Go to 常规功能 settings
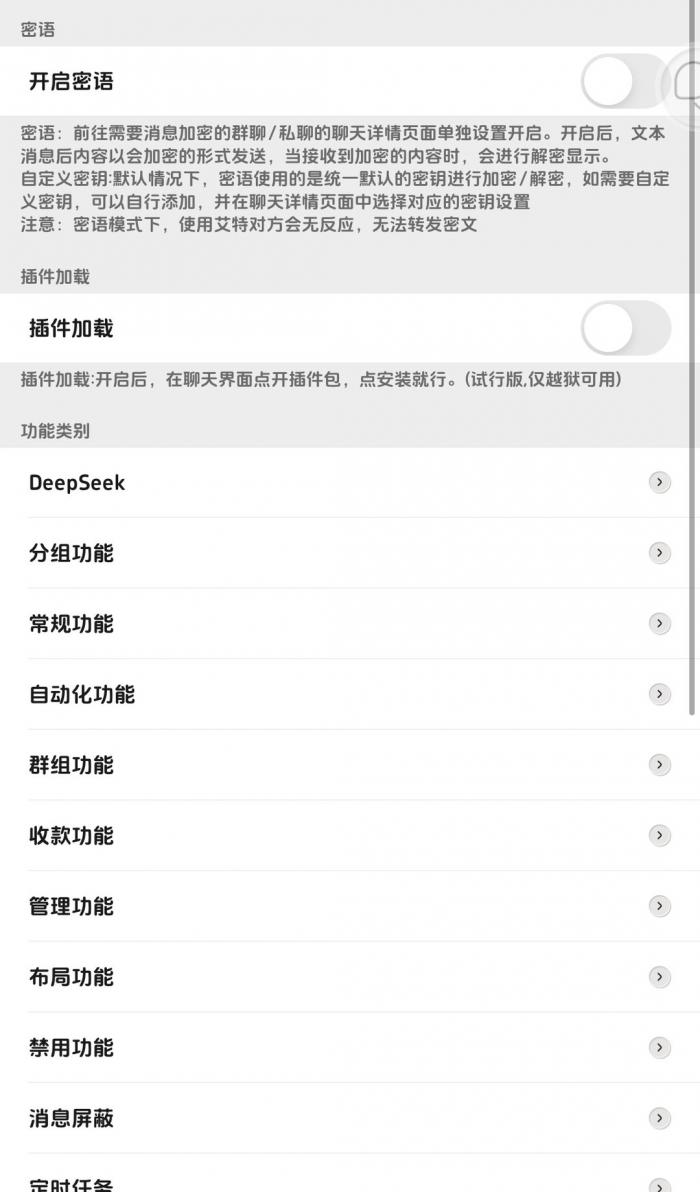 tap(348, 624)
